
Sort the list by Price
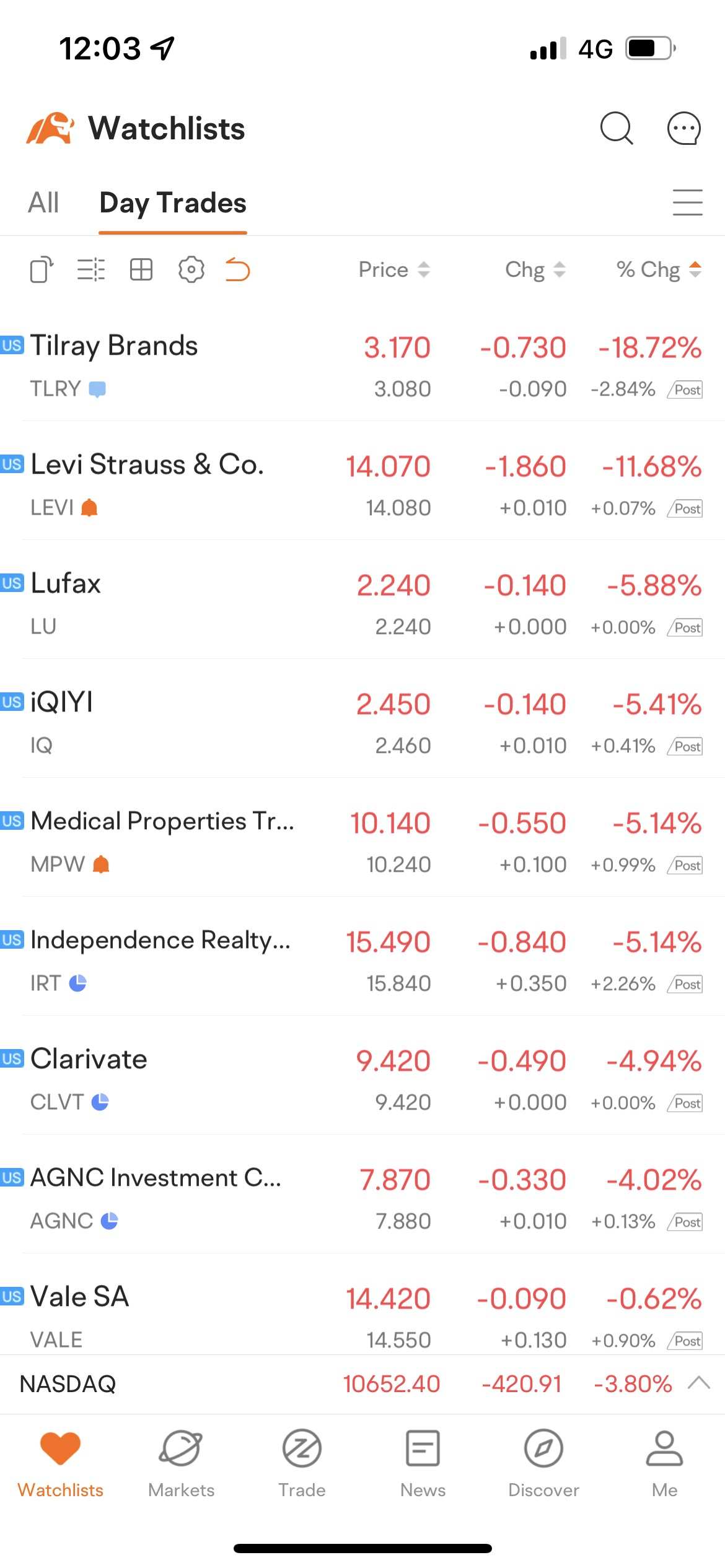pos(394,269)
